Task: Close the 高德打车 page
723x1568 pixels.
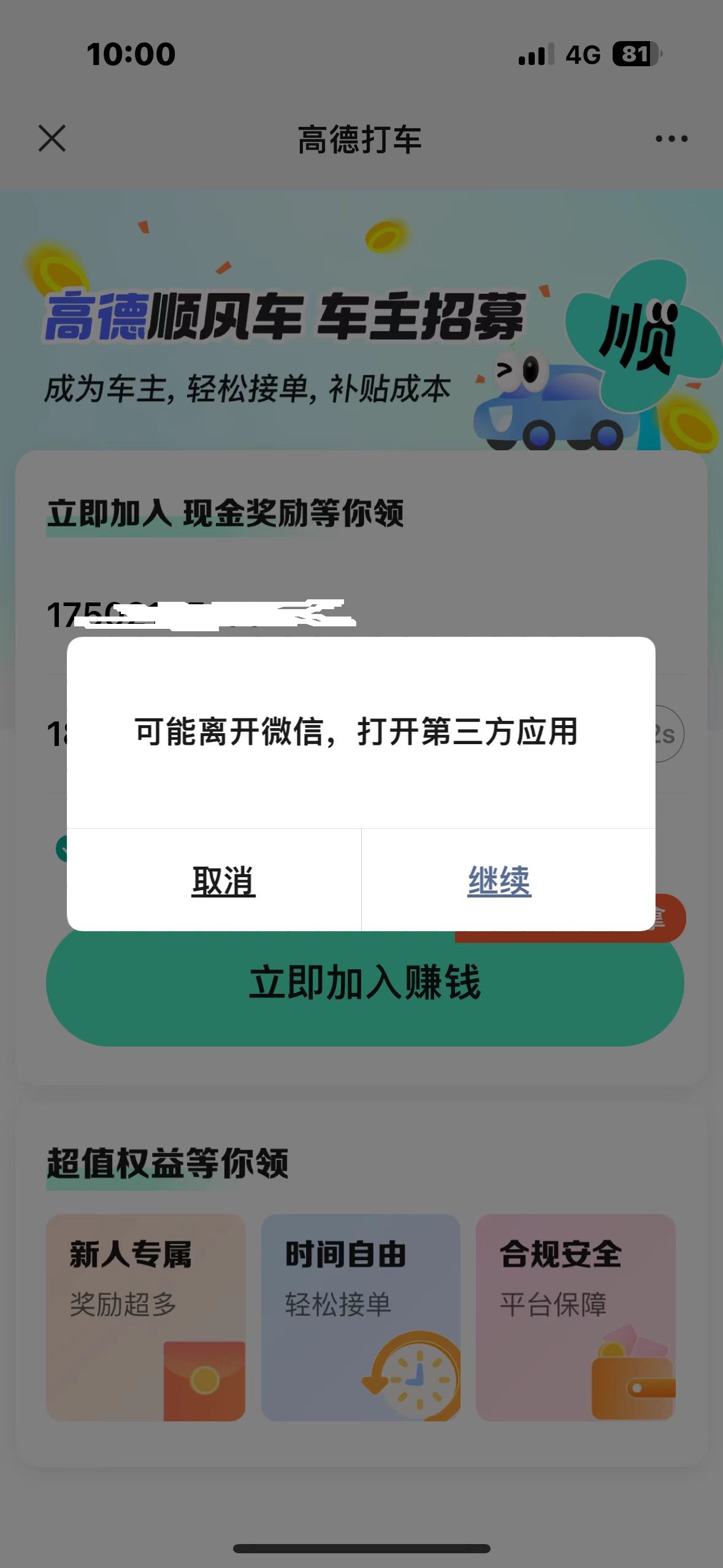Action: click(x=52, y=138)
